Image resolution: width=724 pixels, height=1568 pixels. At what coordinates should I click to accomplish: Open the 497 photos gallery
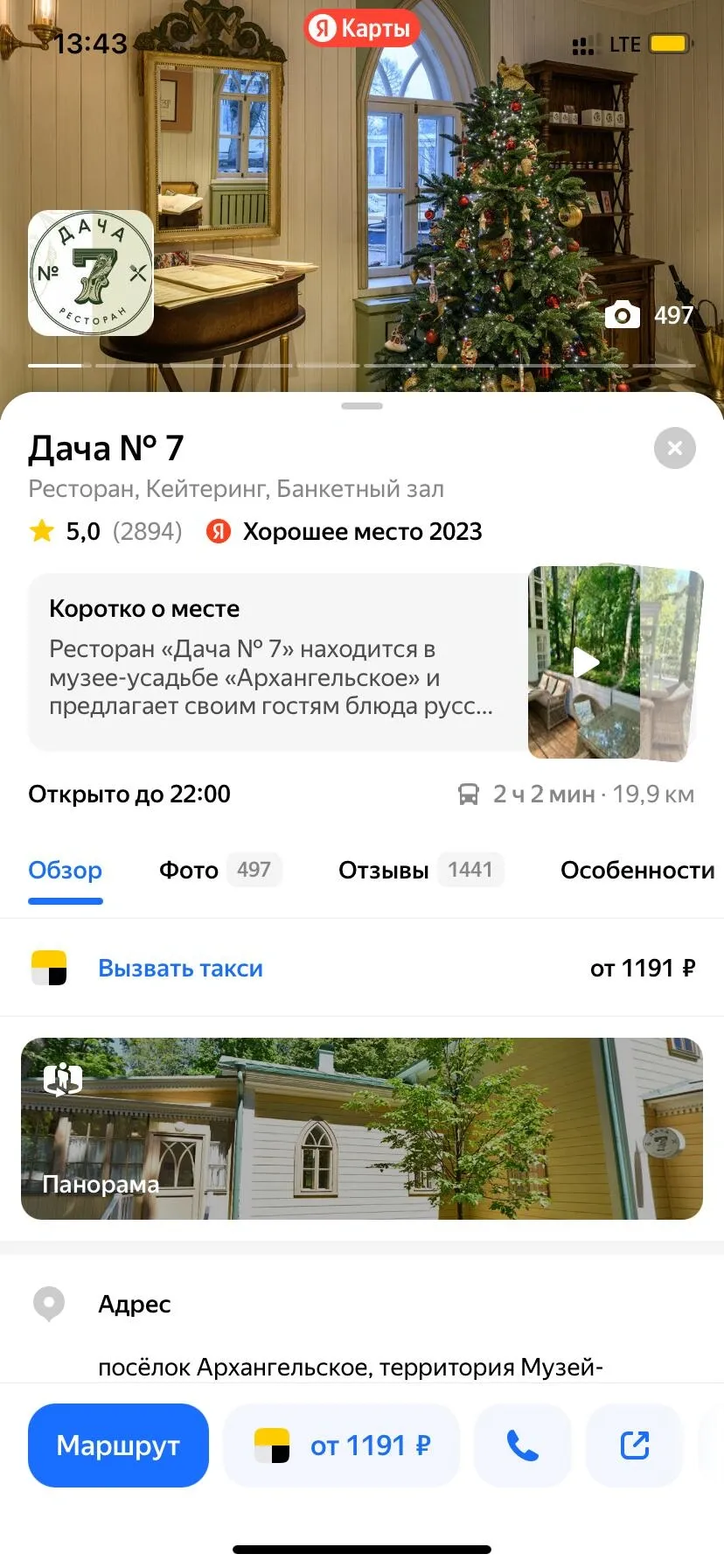click(649, 315)
